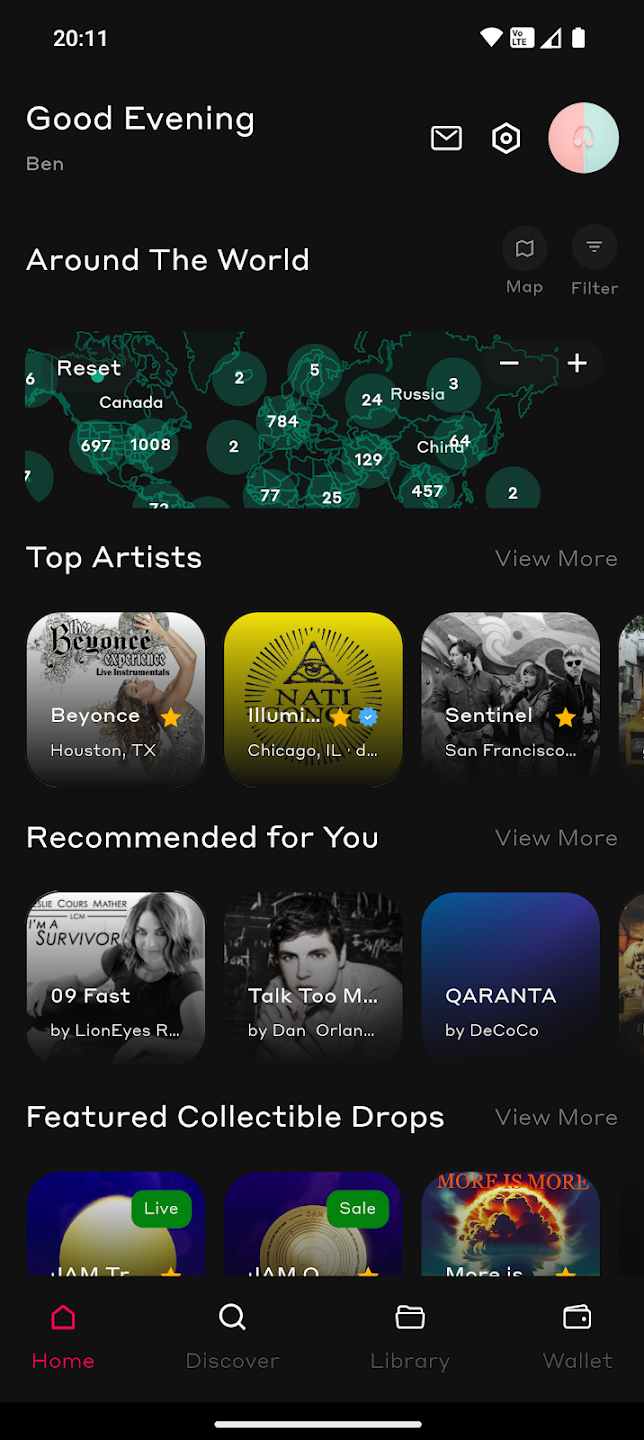This screenshot has height=1440, width=644.
Task: Open the QARANTA by DeCoCo card
Action: [x=510, y=978]
